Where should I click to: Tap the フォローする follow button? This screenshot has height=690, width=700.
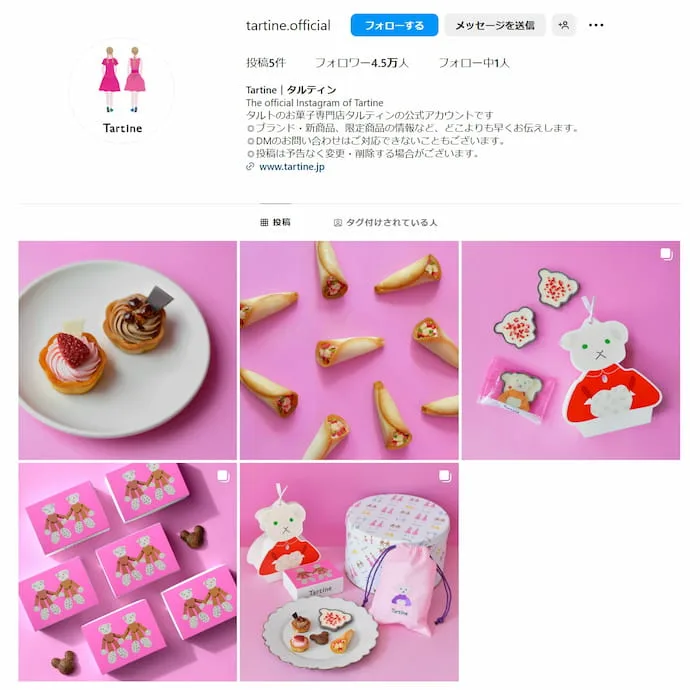[394, 25]
